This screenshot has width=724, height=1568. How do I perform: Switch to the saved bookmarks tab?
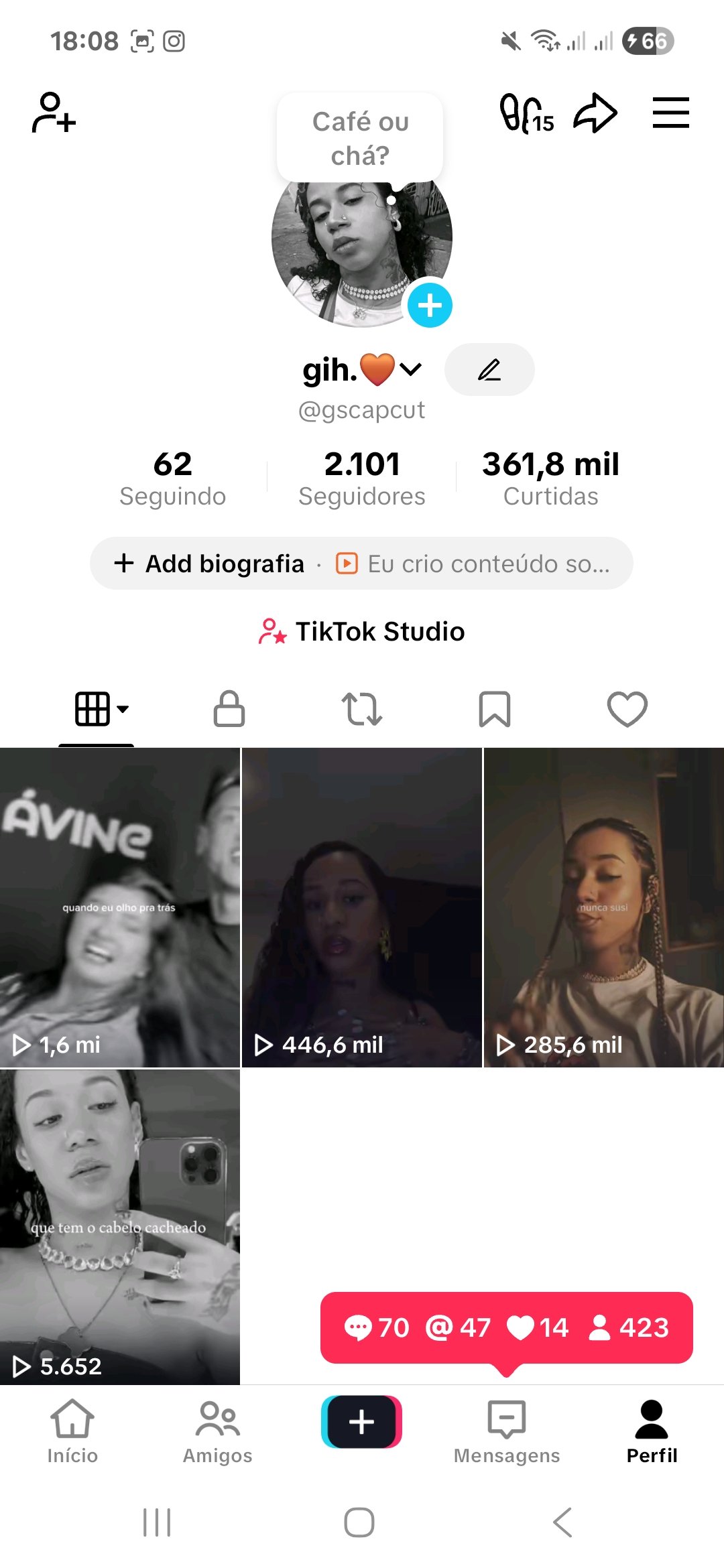pos(495,709)
